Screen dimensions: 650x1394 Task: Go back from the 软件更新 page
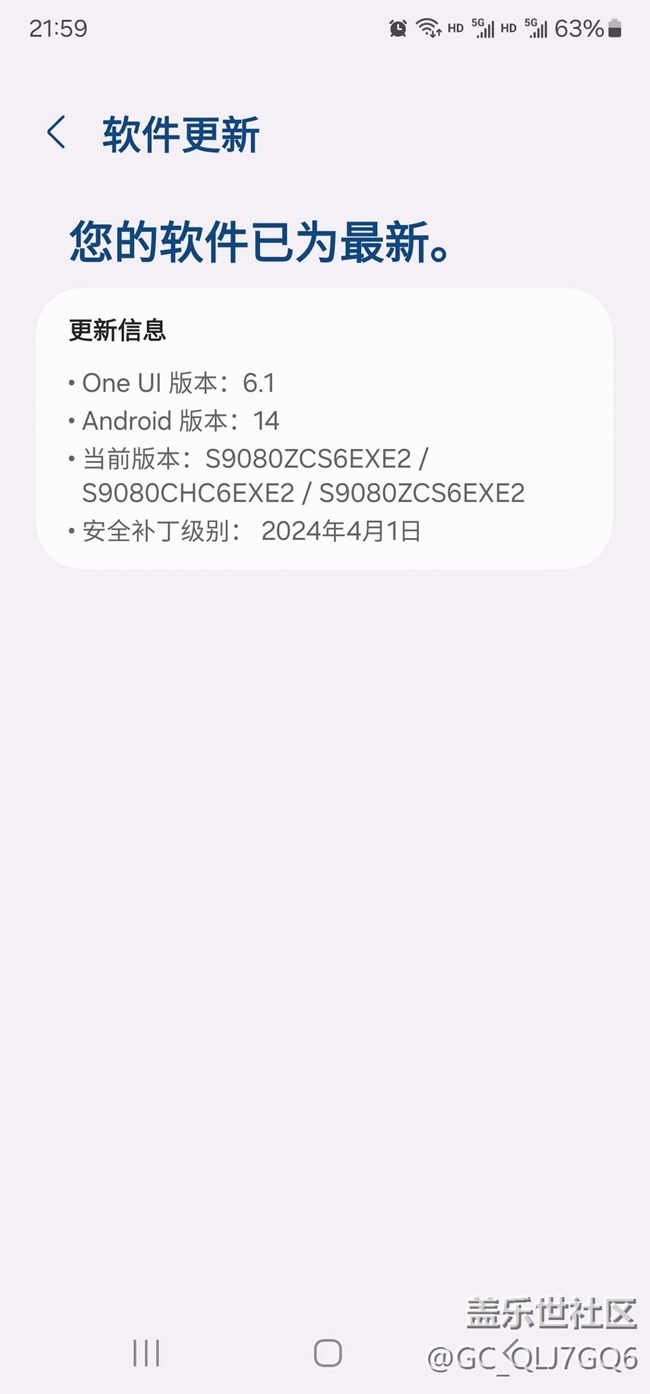point(57,133)
